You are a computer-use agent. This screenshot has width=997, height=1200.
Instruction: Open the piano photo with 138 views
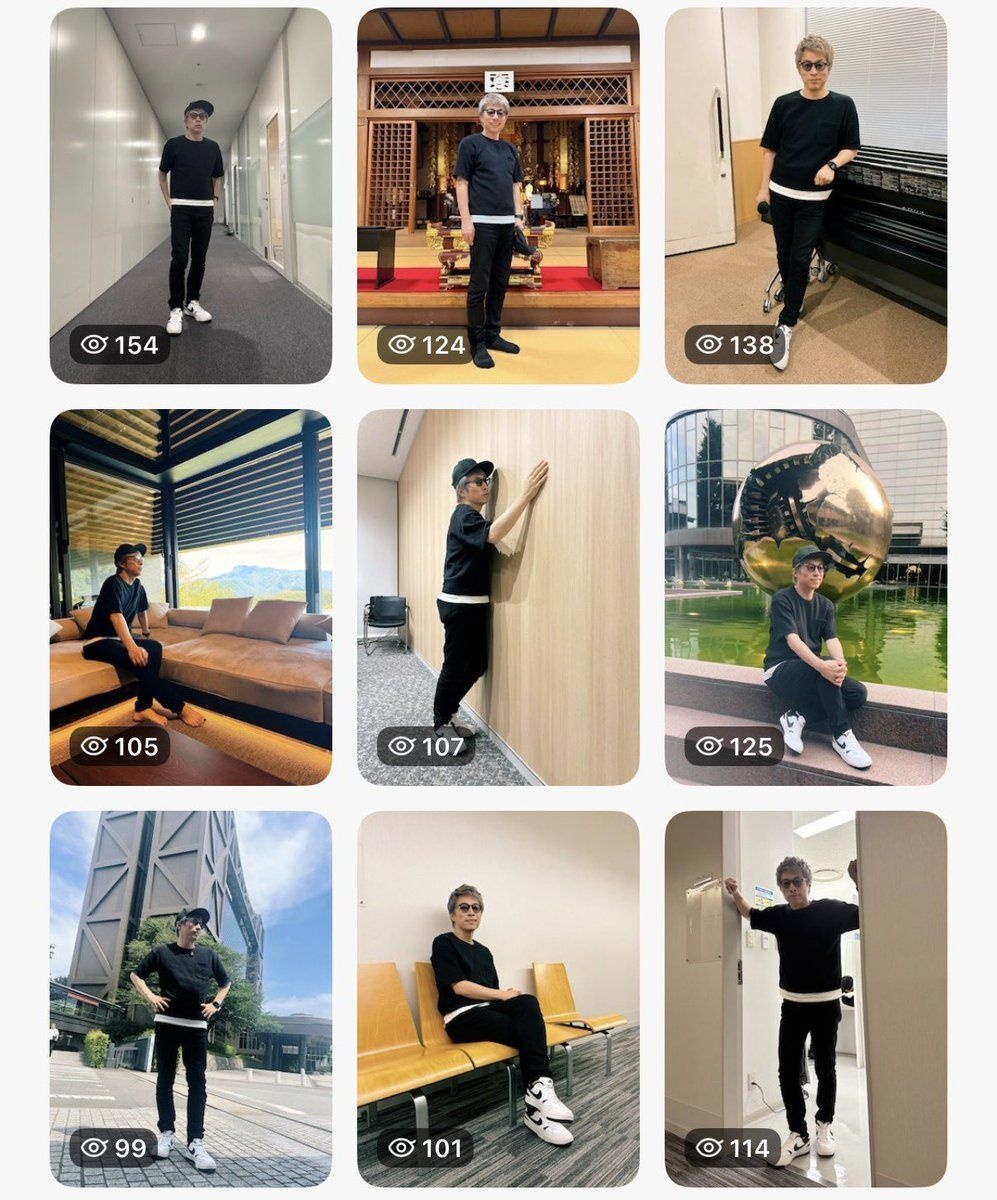point(806,196)
